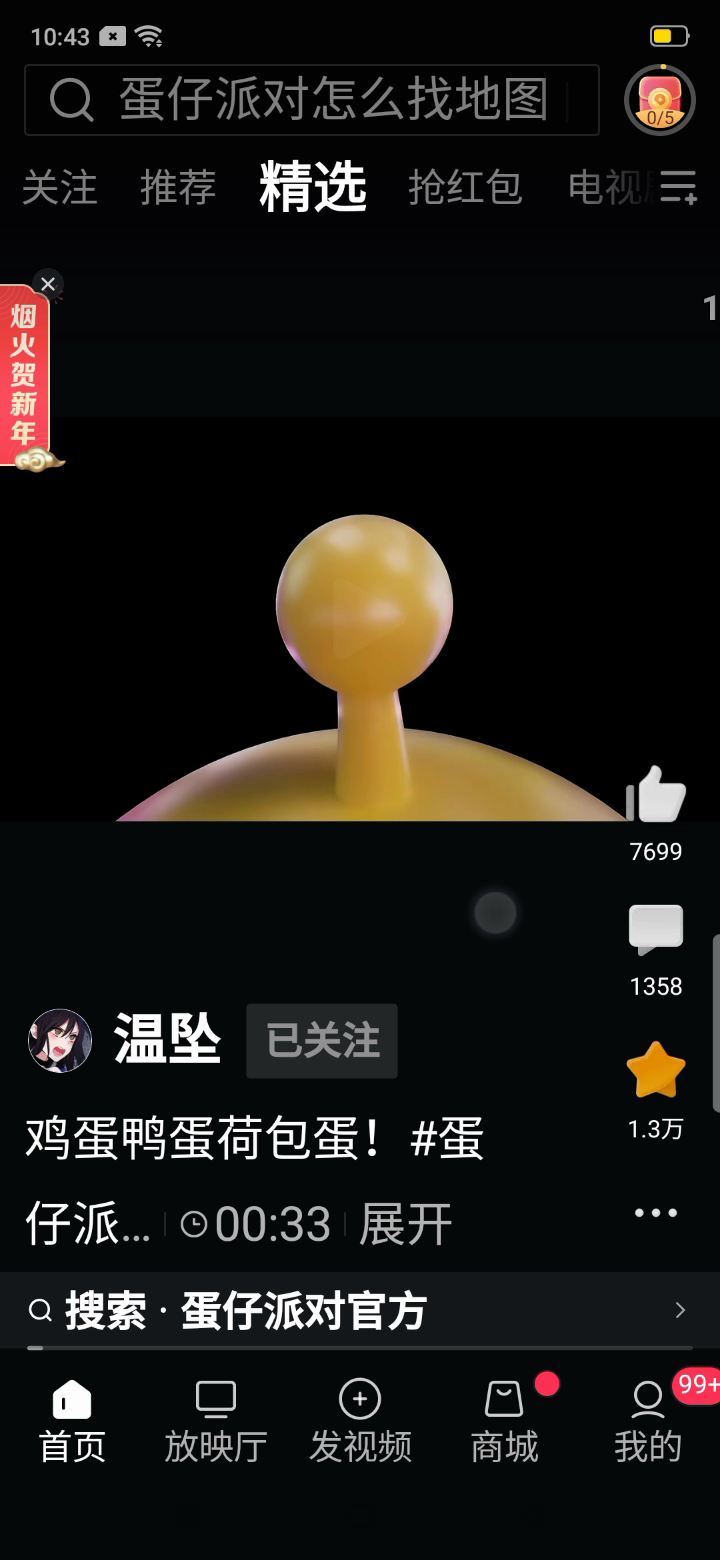The width and height of the screenshot is (720, 1560).
Task: Open the red envelope 0/5 reward icon
Action: coord(660,100)
